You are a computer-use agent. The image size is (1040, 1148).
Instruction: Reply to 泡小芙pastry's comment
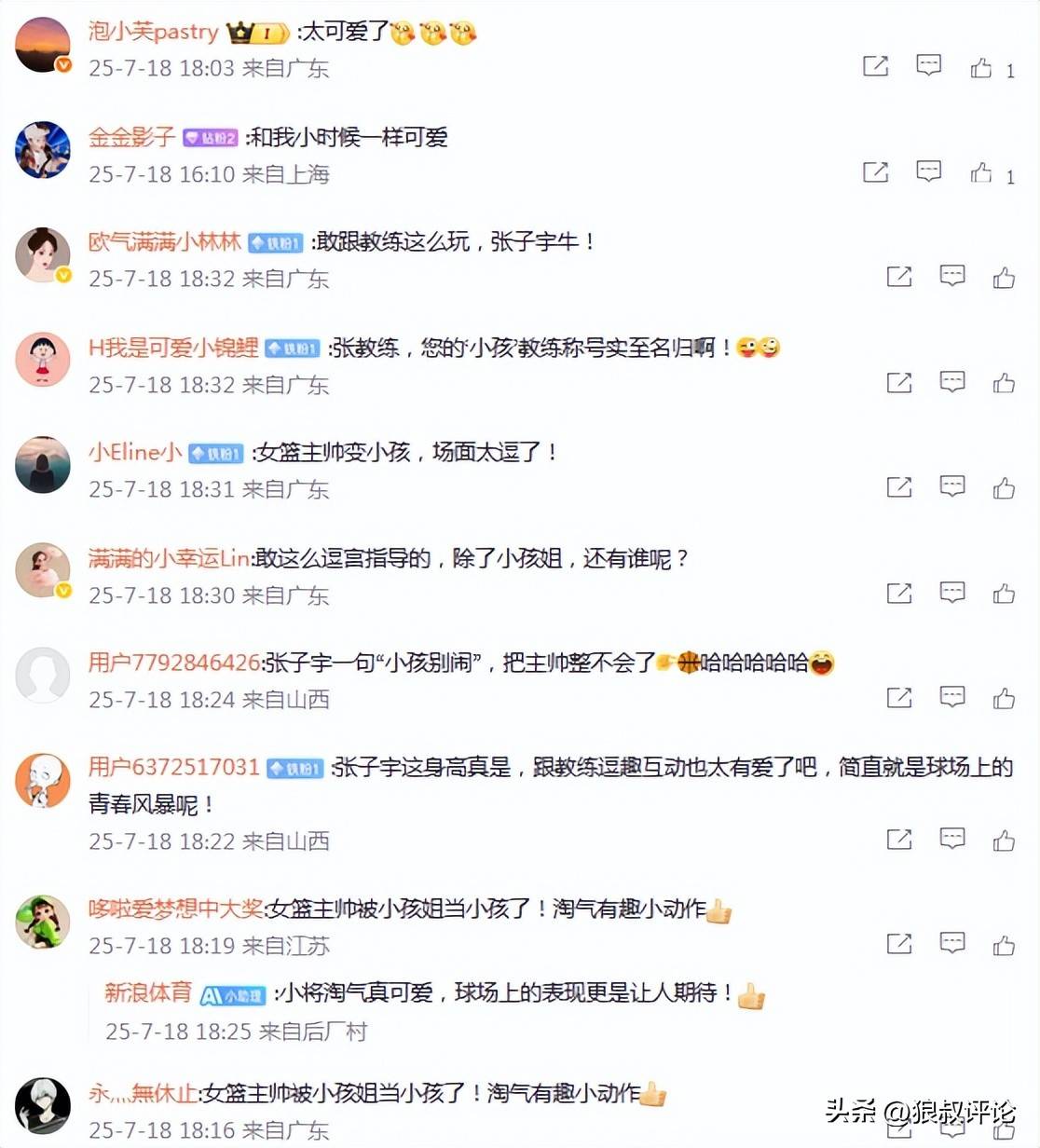pos(928,66)
